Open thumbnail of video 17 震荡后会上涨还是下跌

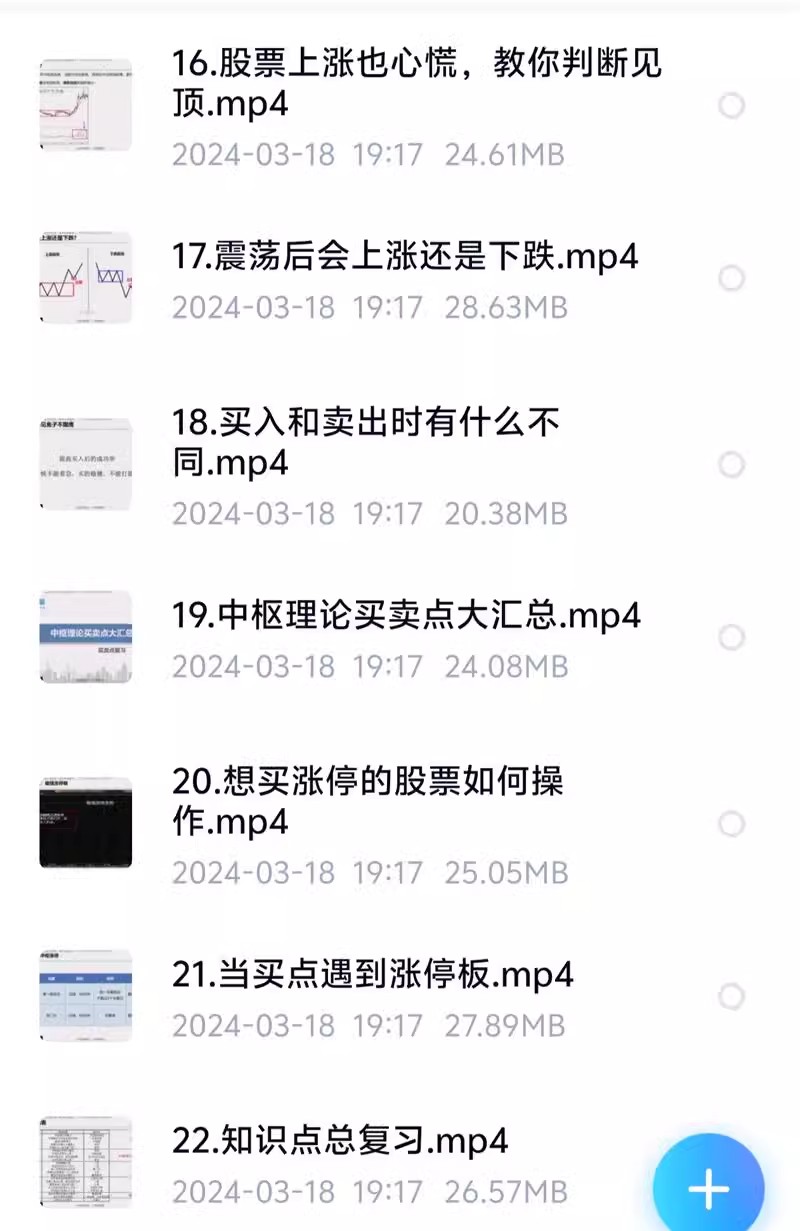85,277
